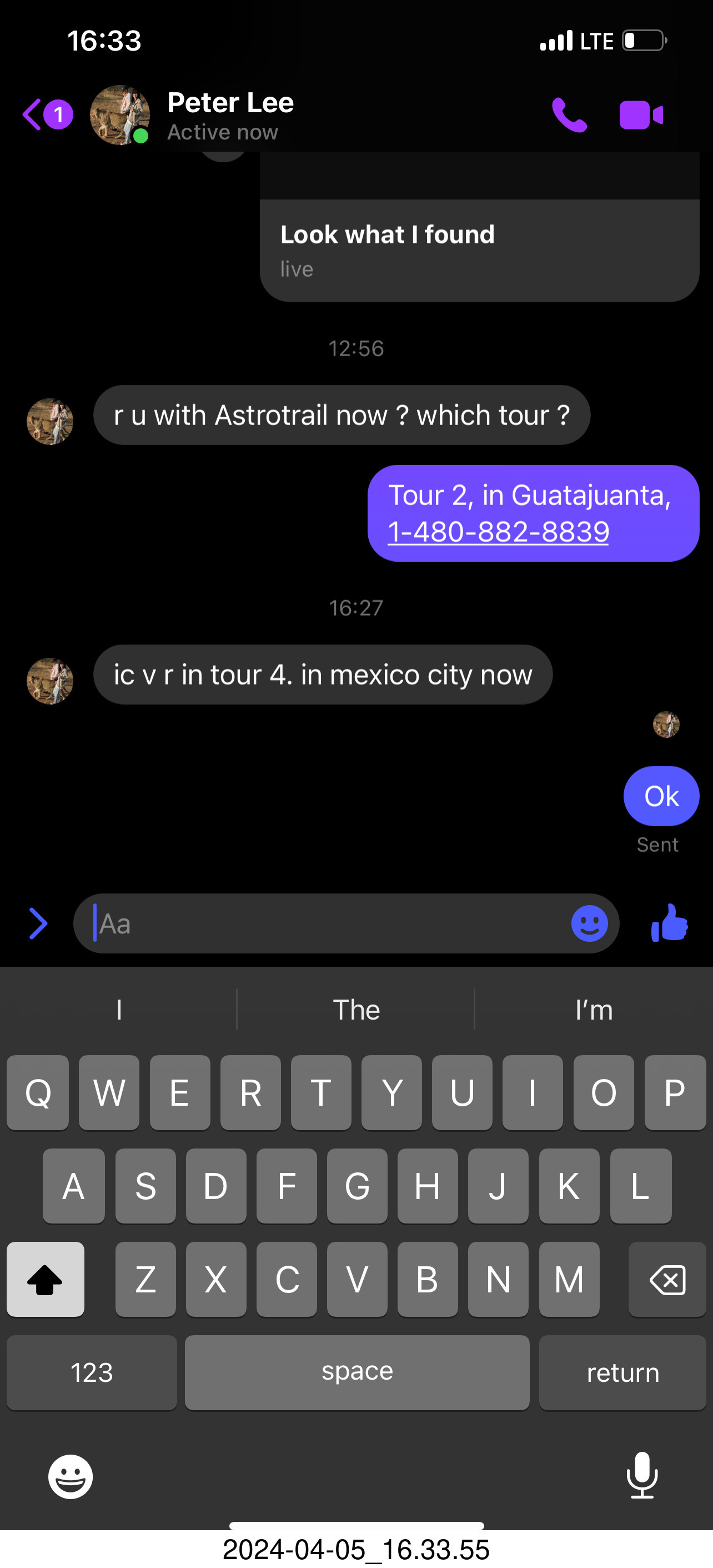
Task: Start dictation with the microphone key
Action: tap(642, 1475)
